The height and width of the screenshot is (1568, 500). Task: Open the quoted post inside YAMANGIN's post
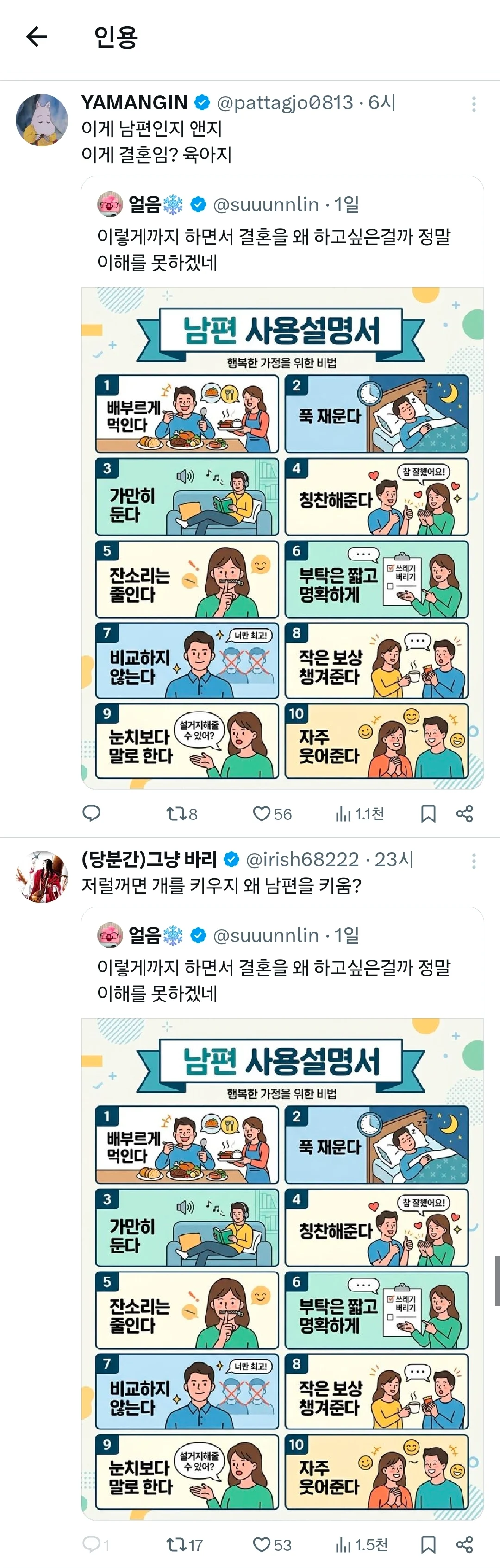click(x=282, y=482)
